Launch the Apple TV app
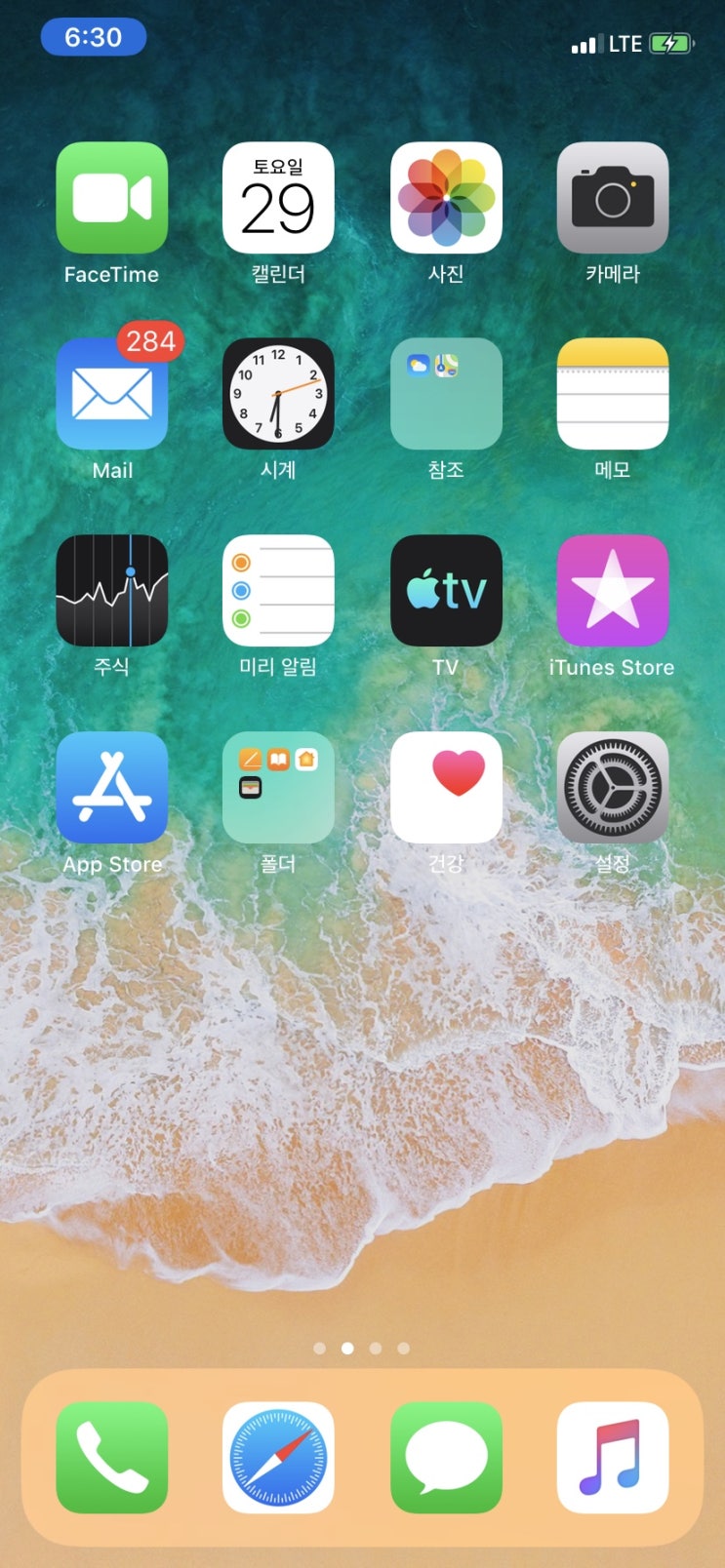 click(446, 591)
